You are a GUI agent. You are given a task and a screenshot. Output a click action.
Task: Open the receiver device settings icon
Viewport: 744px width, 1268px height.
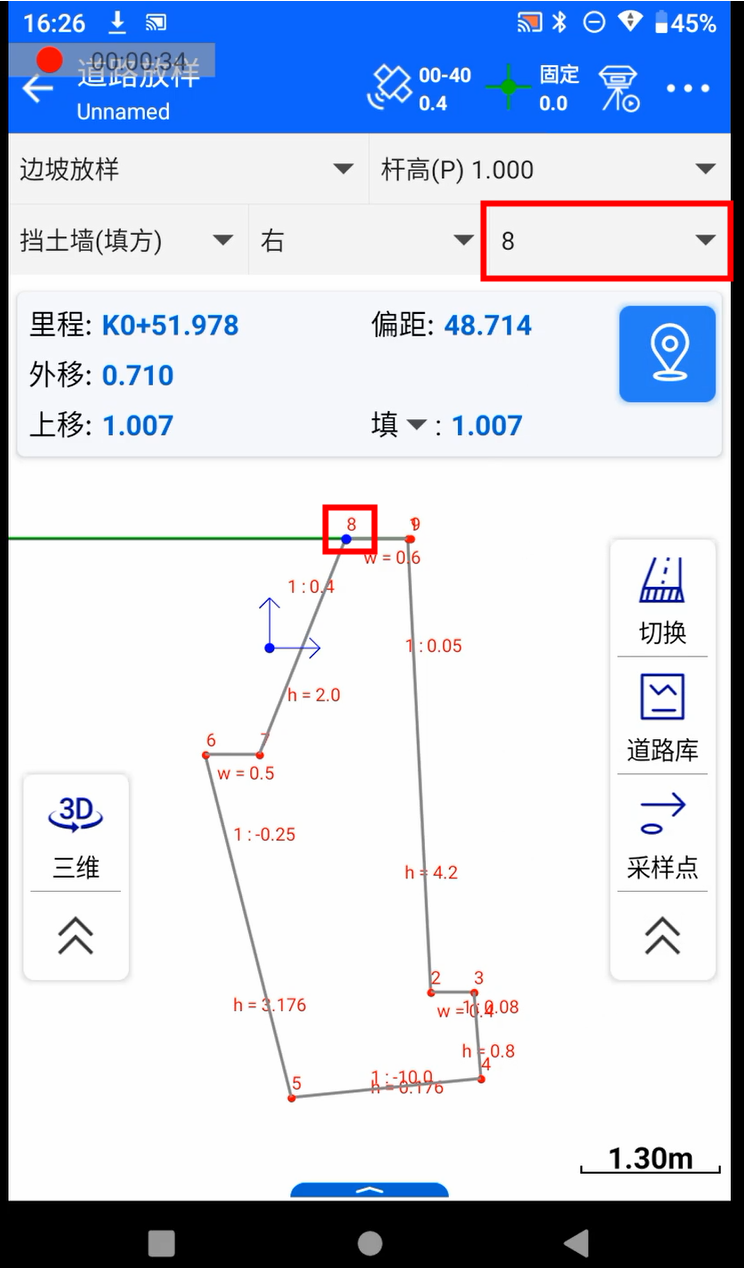tap(619, 88)
